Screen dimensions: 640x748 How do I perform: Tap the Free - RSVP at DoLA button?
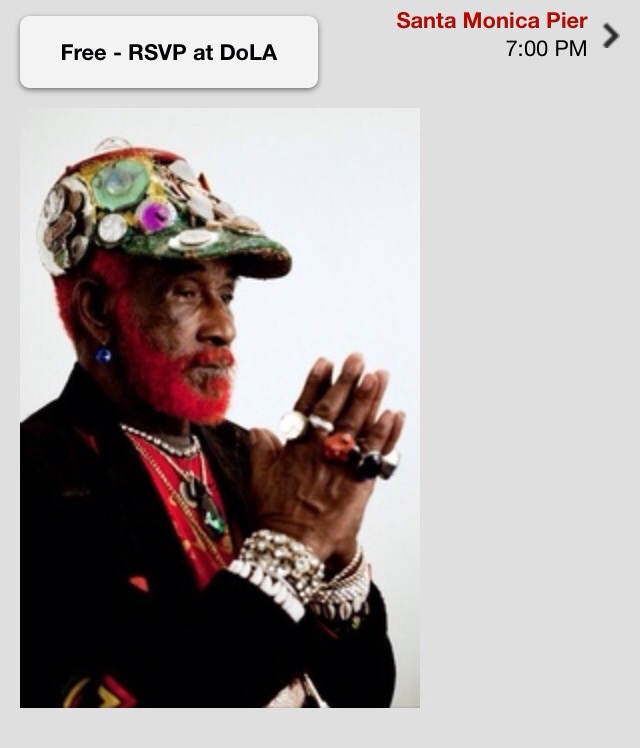click(x=169, y=52)
